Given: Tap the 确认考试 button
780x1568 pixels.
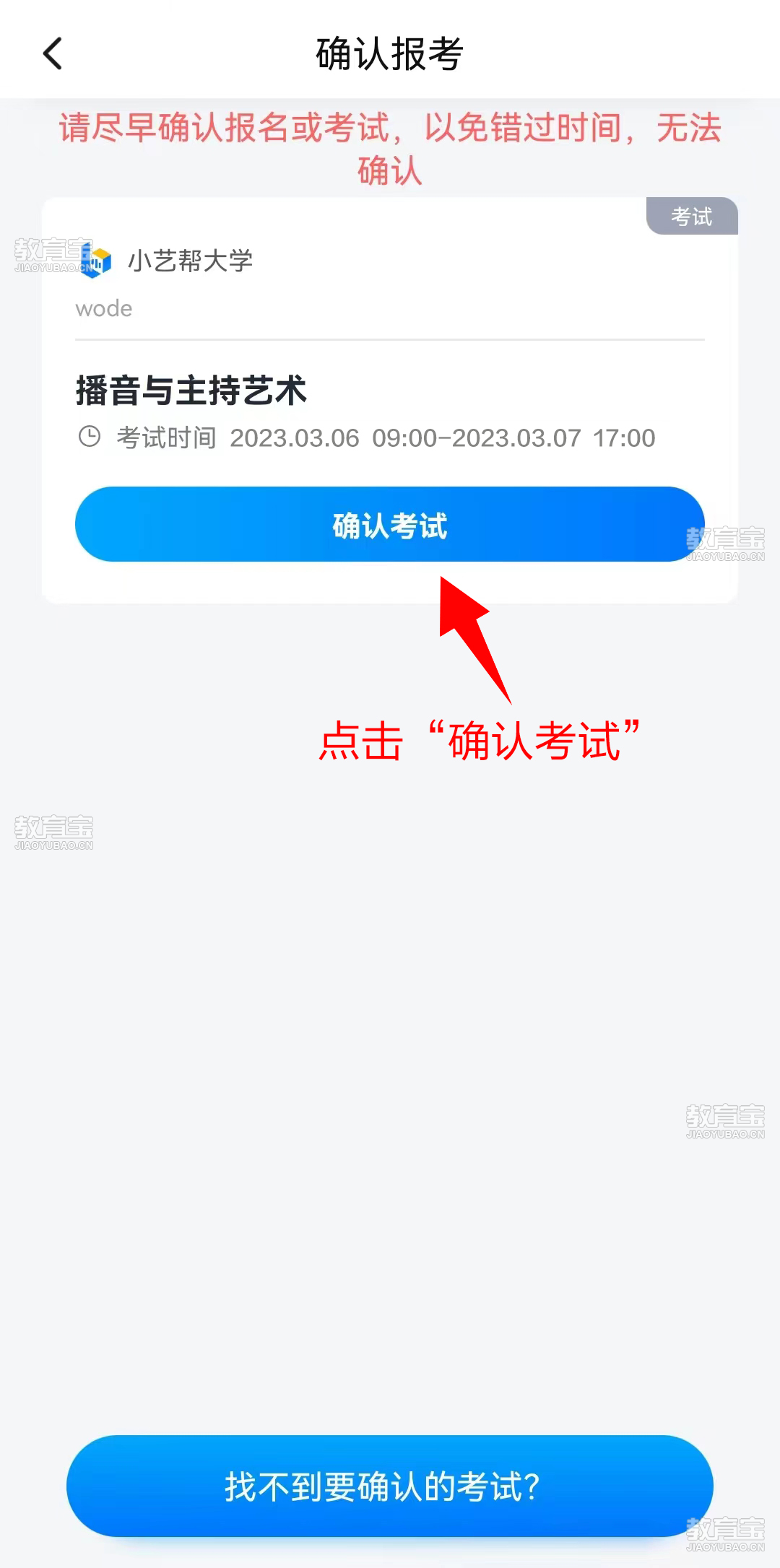Looking at the screenshot, I should pos(390,524).
